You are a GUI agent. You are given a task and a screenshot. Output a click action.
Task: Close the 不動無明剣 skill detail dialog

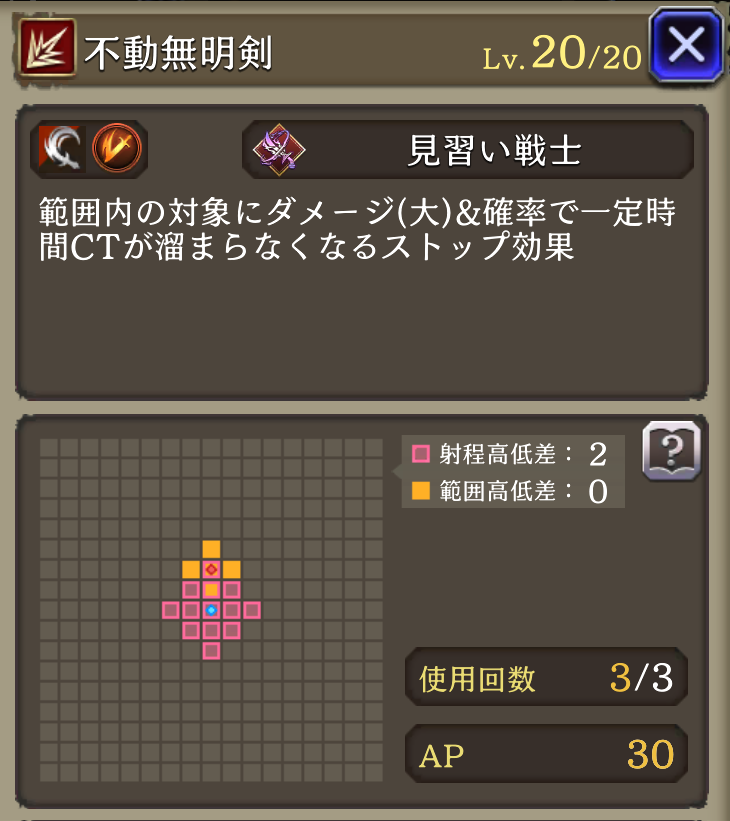[x=687, y=45]
